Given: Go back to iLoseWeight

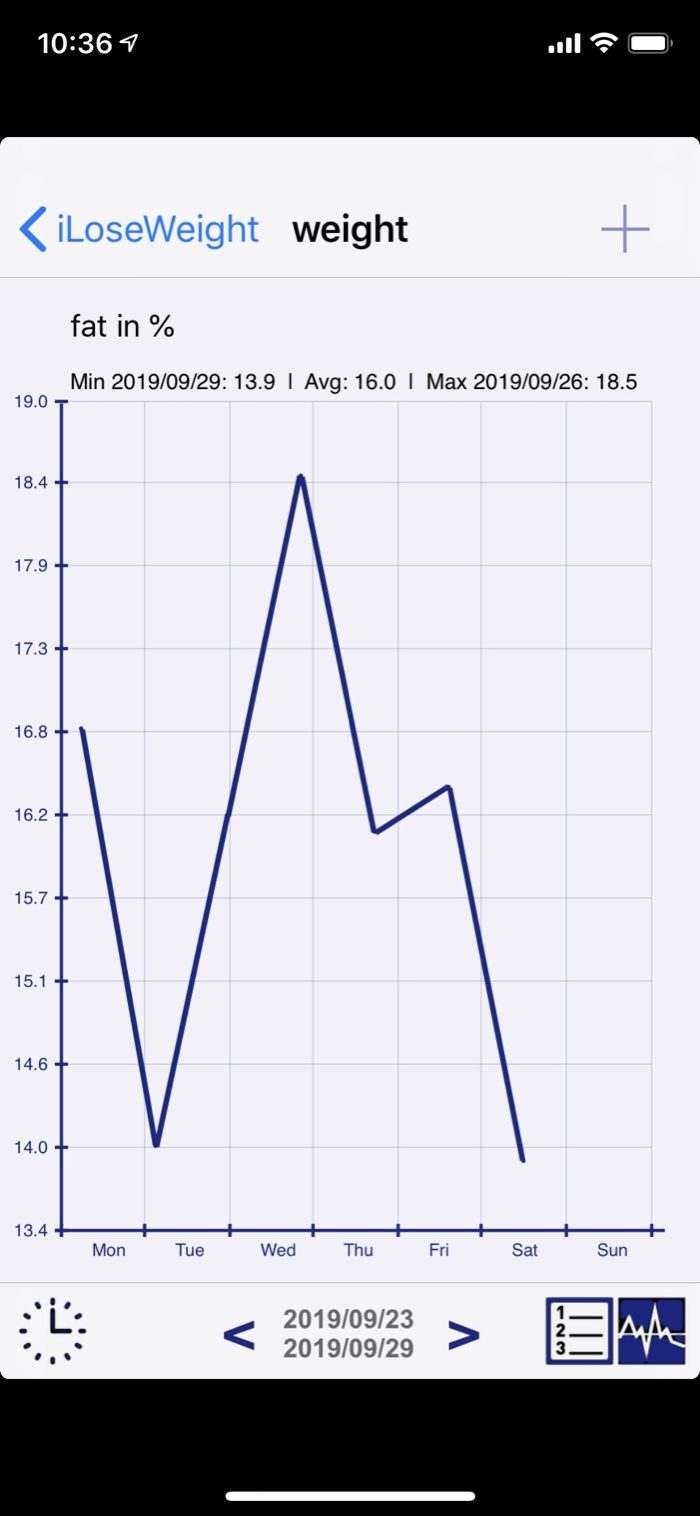Looking at the screenshot, I should (140, 229).
